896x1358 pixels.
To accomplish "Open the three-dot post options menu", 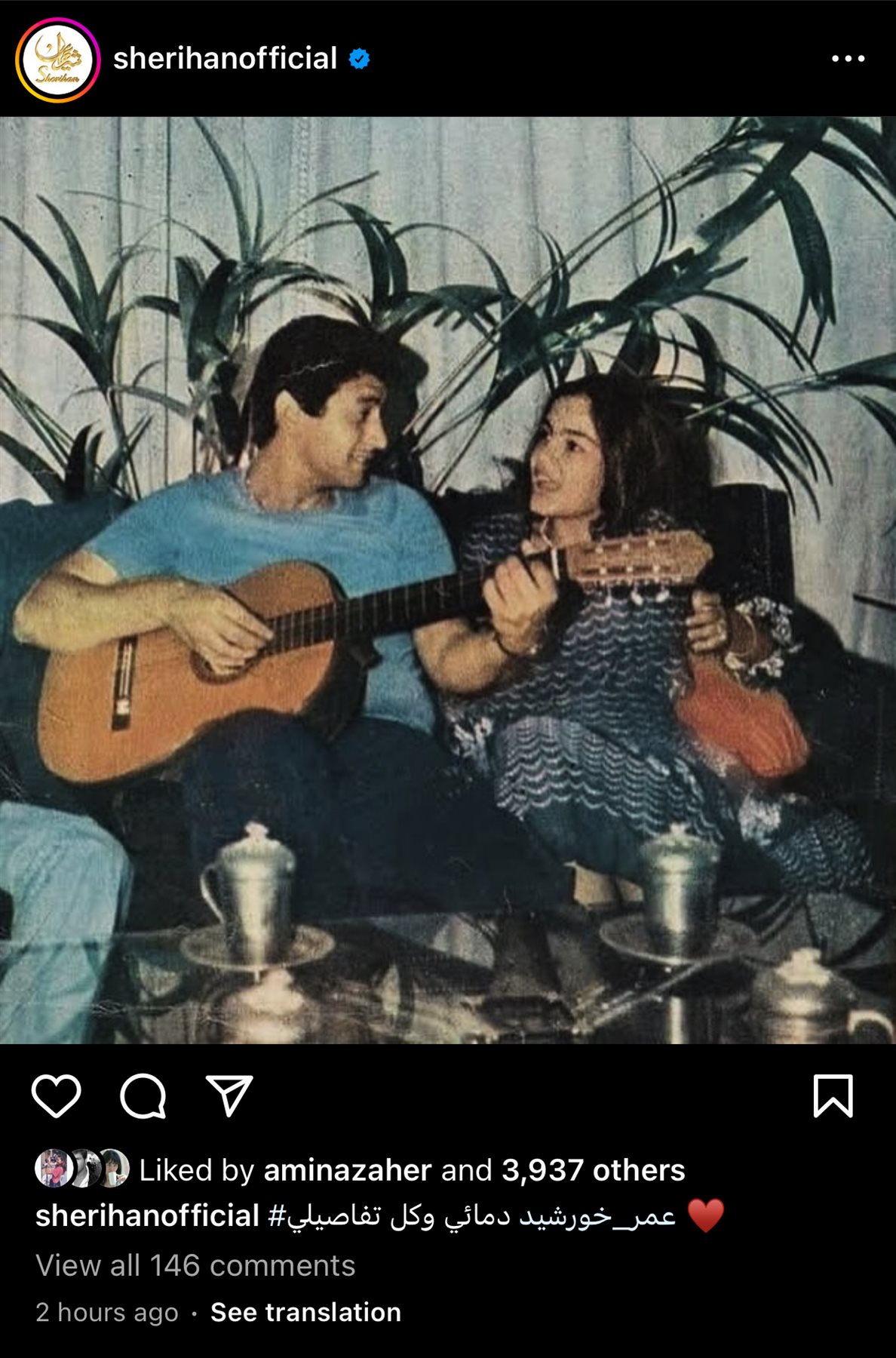I will coord(848,59).
